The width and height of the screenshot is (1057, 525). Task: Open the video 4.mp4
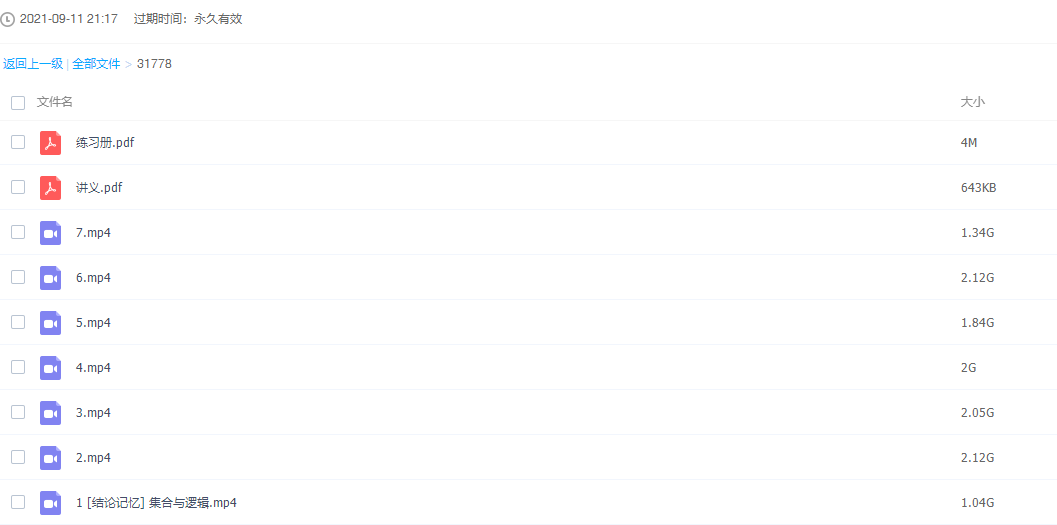[x=93, y=368]
